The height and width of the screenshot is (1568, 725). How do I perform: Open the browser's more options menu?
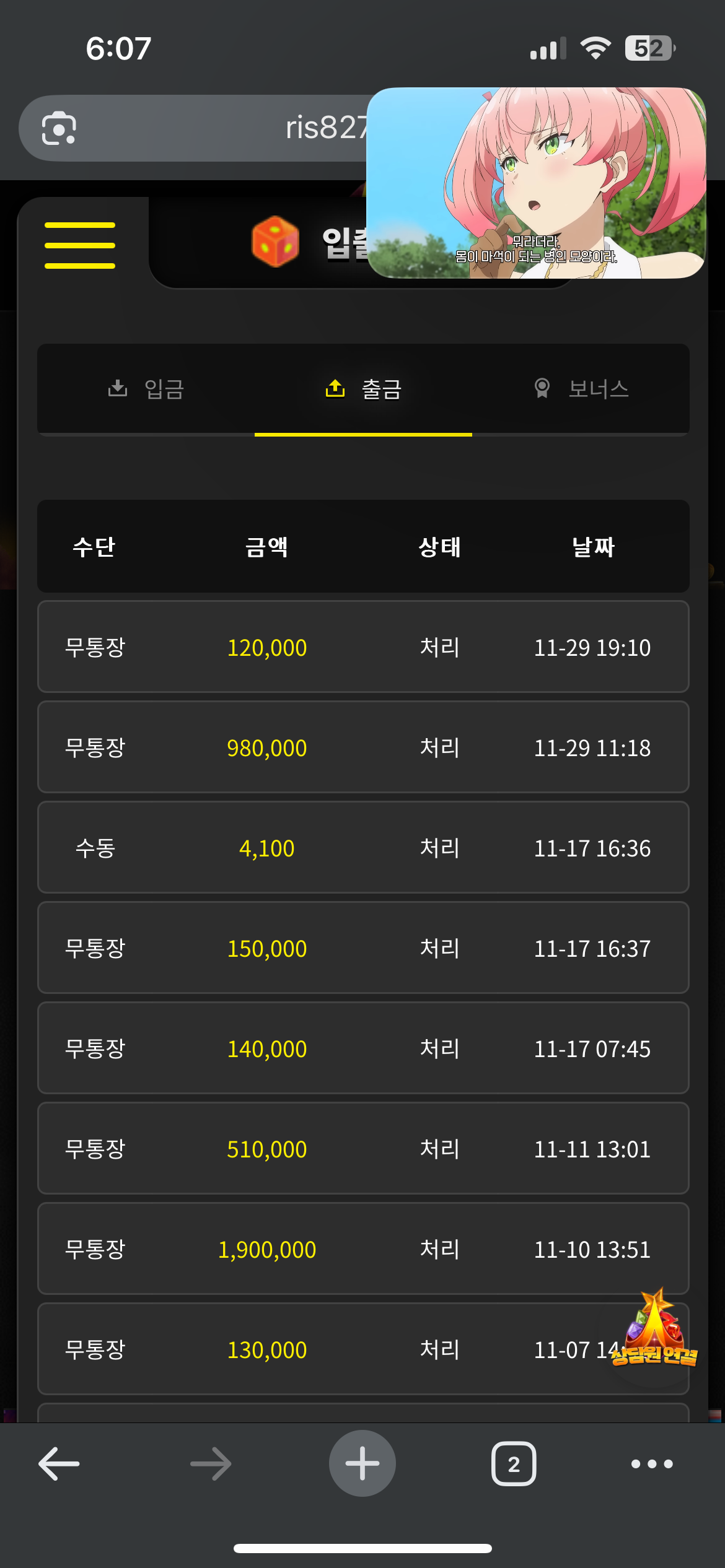point(652,1464)
